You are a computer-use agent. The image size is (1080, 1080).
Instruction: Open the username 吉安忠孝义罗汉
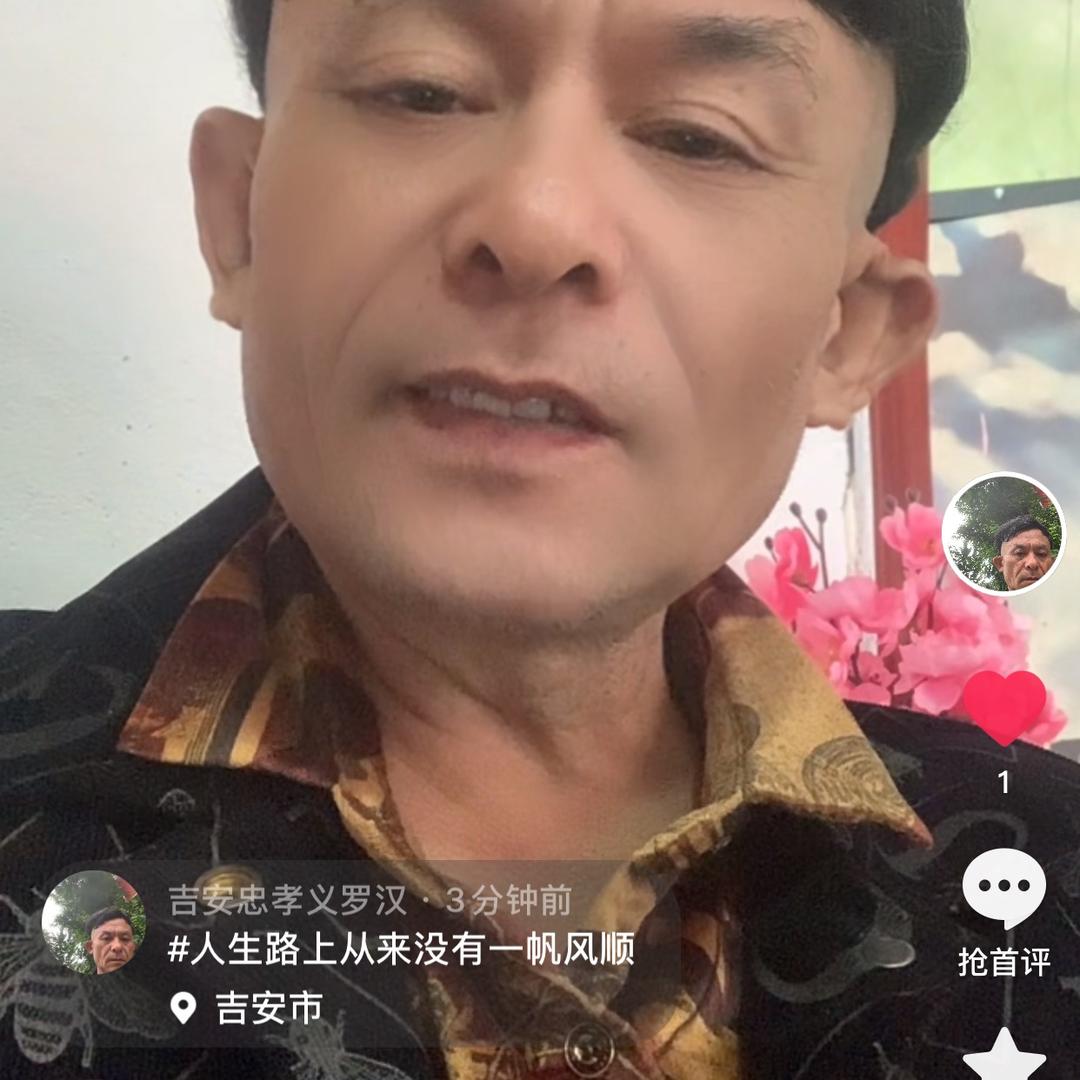(287, 900)
